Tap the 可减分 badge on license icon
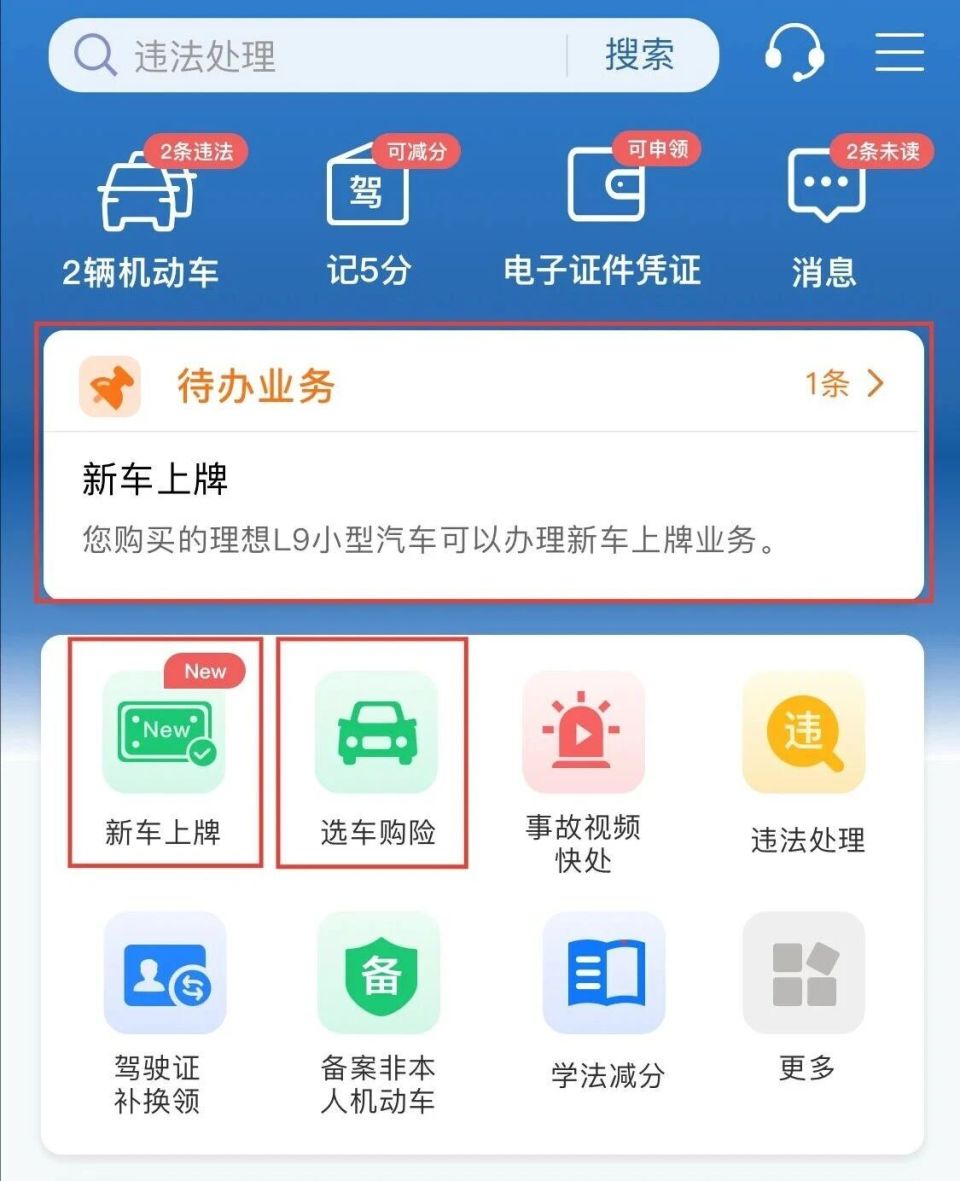This screenshot has width=960, height=1181. click(x=417, y=152)
